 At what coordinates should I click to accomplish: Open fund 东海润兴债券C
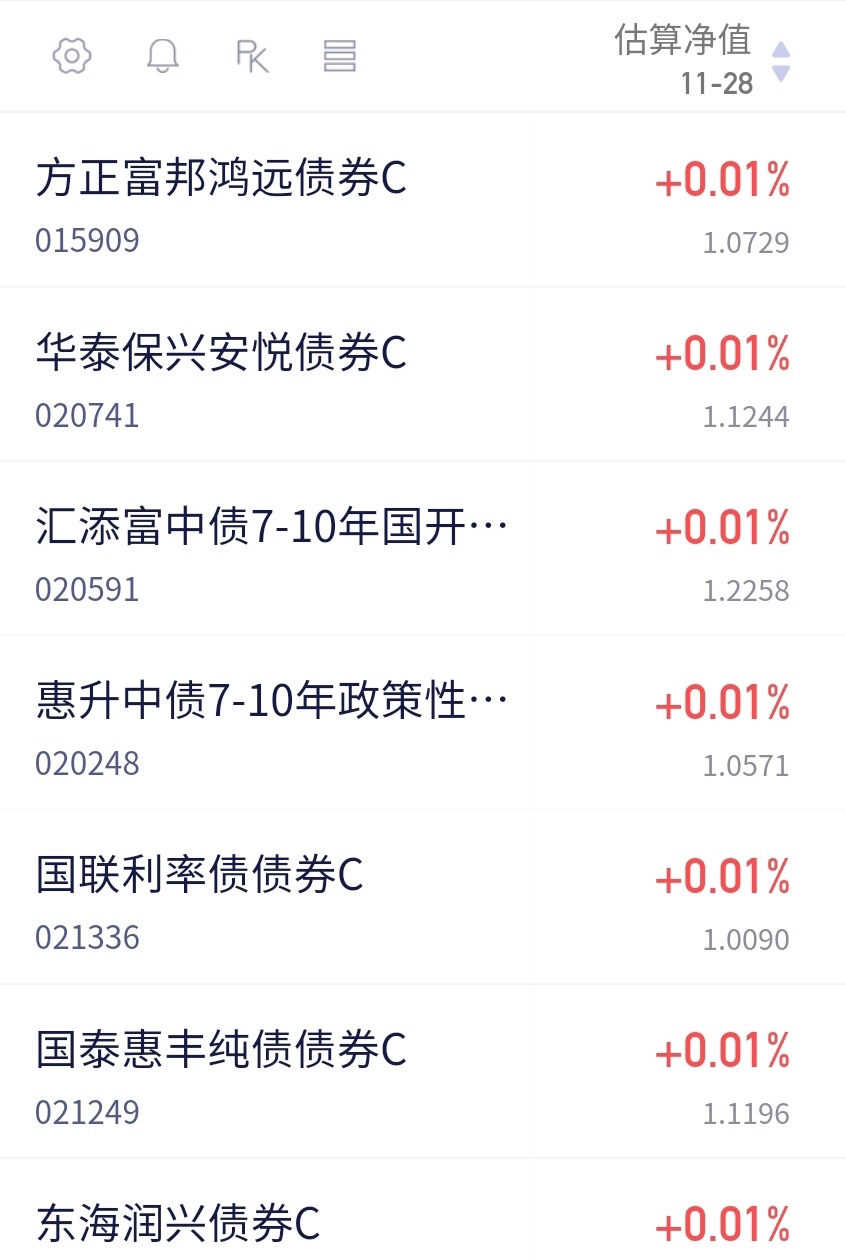tap(178, 1222)
